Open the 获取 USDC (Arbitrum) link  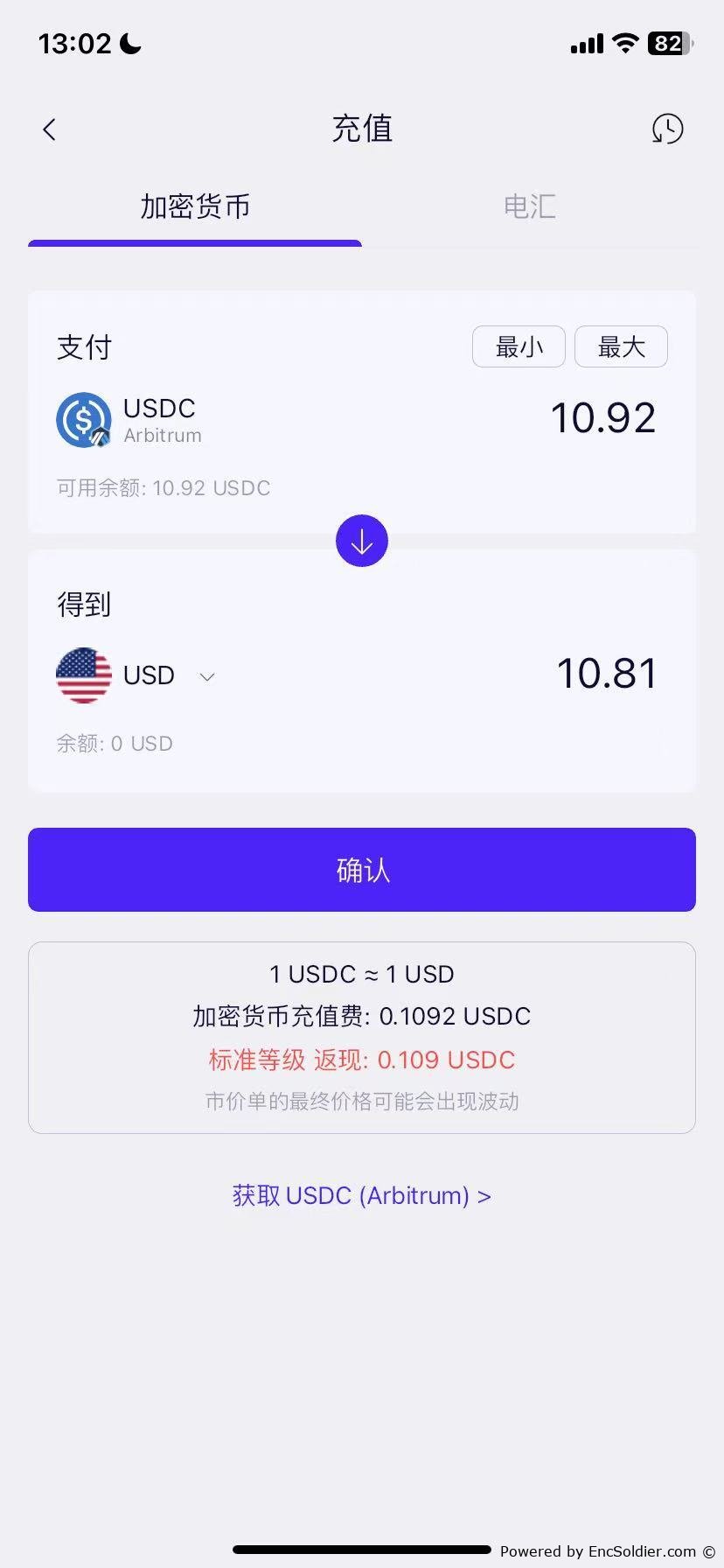pyautogui.click(x=362, y=1195)
